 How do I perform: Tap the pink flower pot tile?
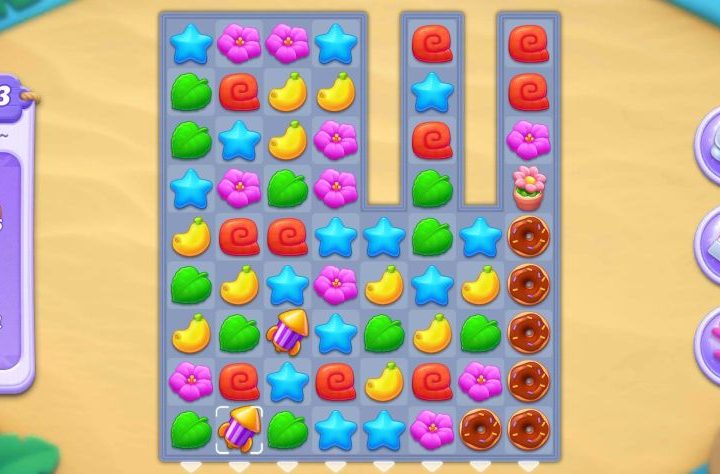(x=528, y=188)
